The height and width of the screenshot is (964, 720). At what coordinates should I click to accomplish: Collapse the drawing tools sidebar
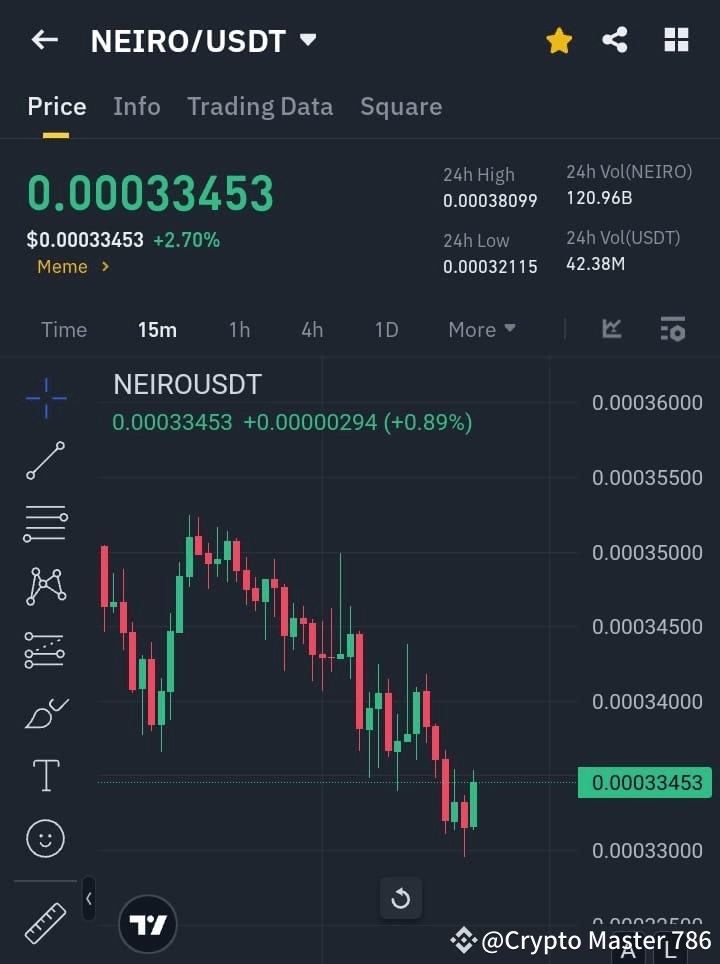pyautogui.click(x=88, y=898)
